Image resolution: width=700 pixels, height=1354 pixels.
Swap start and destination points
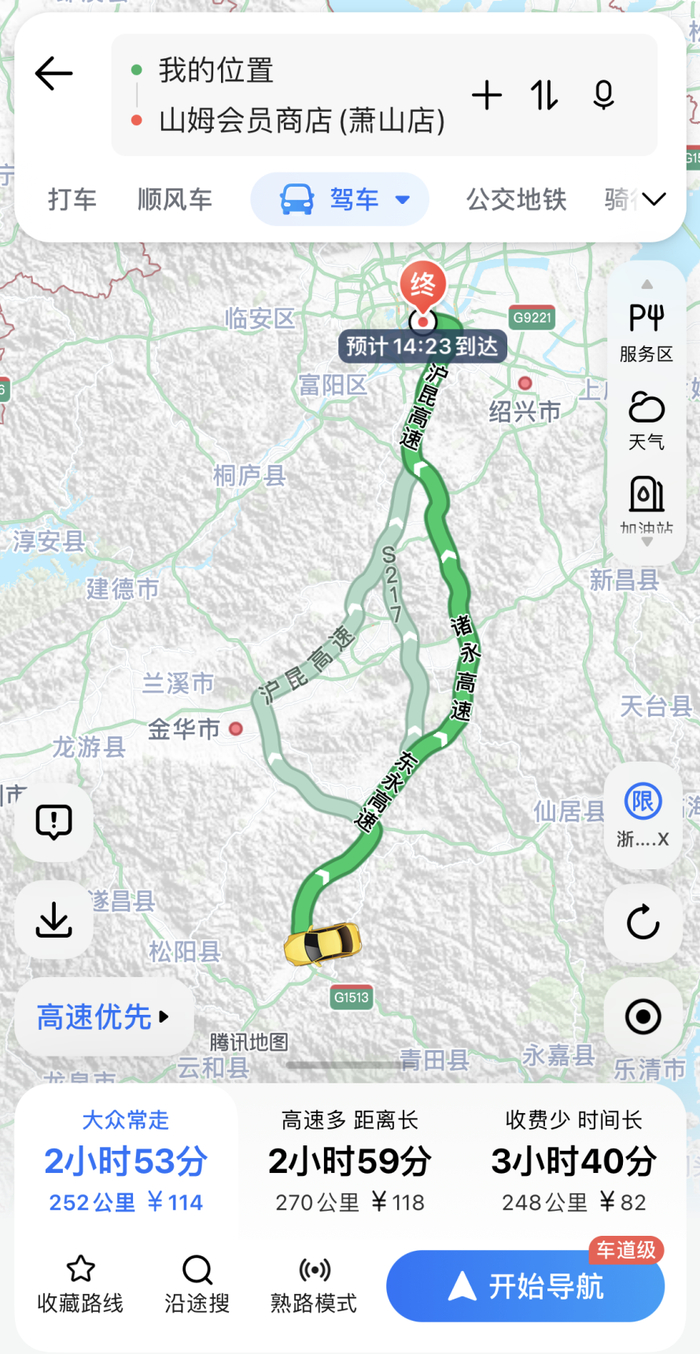coord(545,96)
